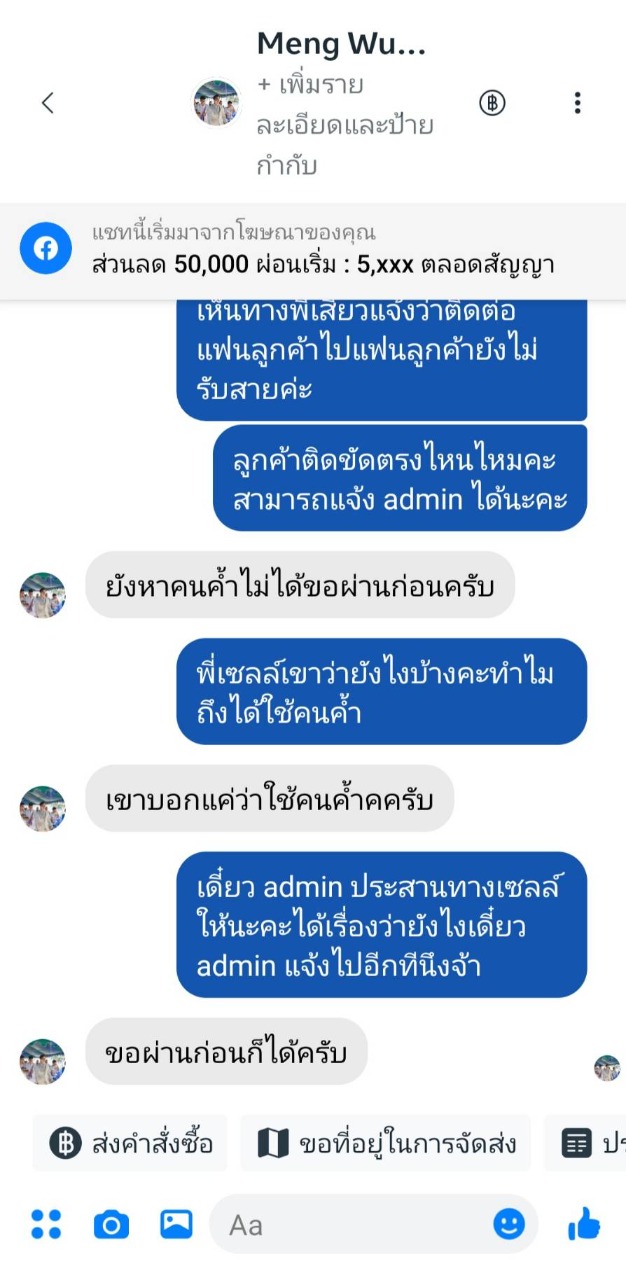
Task: Tap the ส่งคำสั่งซื้อ quick action
Action: [131, 1143]
